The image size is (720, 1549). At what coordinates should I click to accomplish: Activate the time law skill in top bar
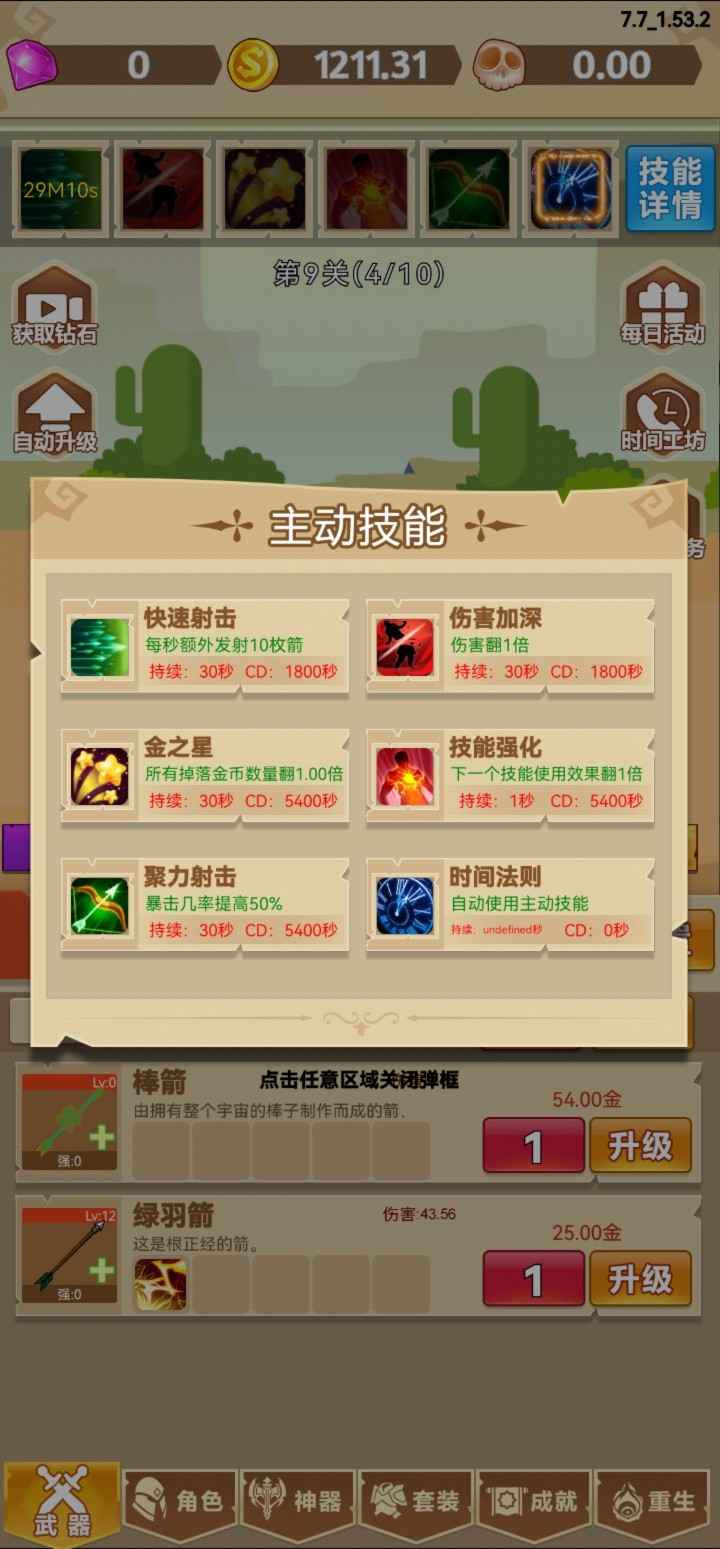(x=570, y=189)
